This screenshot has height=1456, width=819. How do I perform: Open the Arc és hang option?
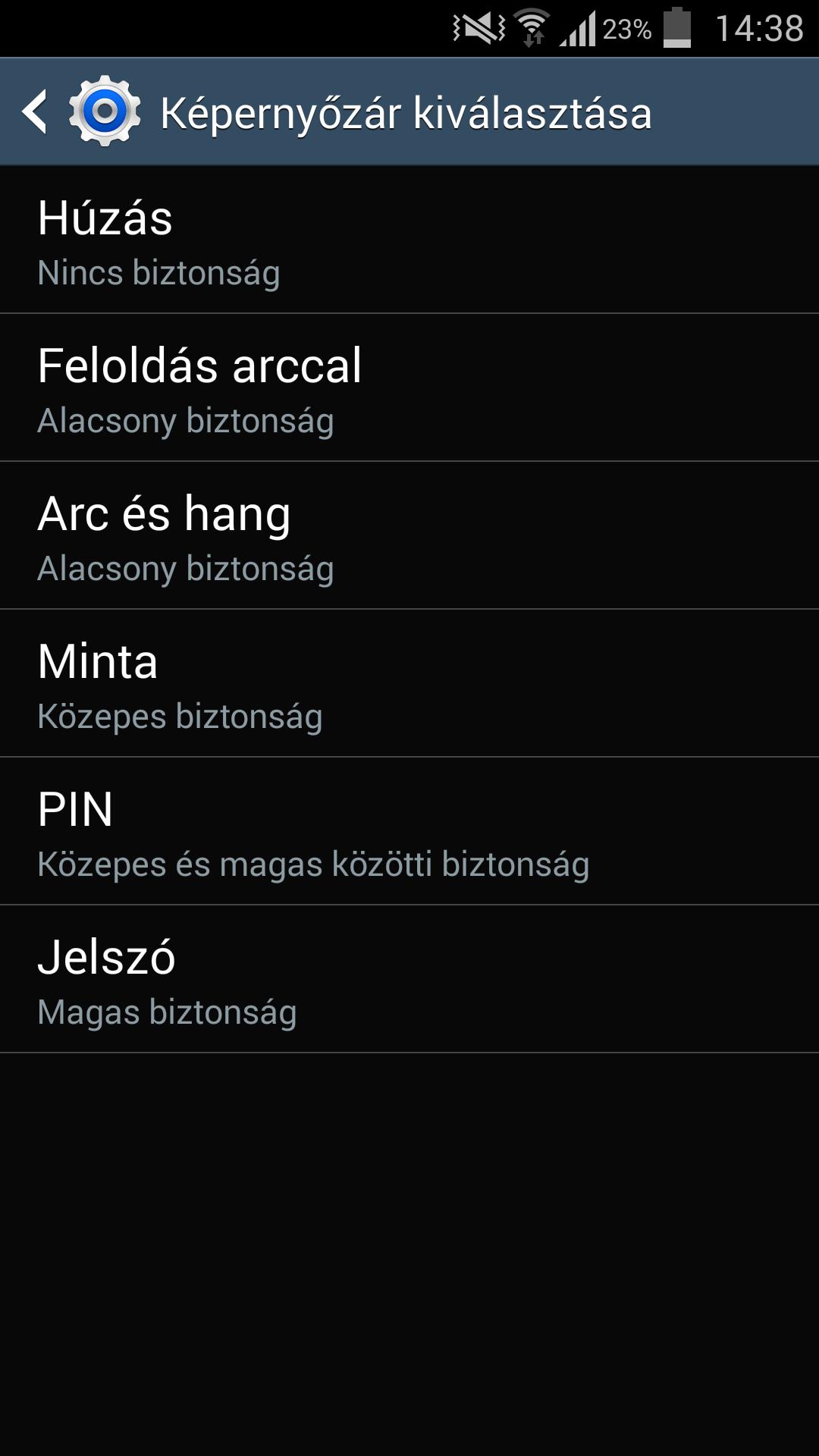[409, 535]
